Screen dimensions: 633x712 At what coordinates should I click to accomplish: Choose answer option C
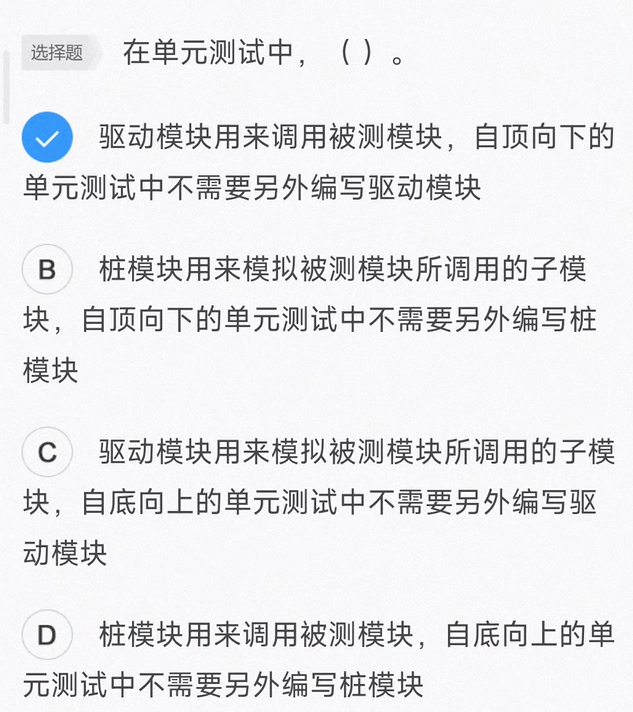pyautogui.click(x=47, y=452)
